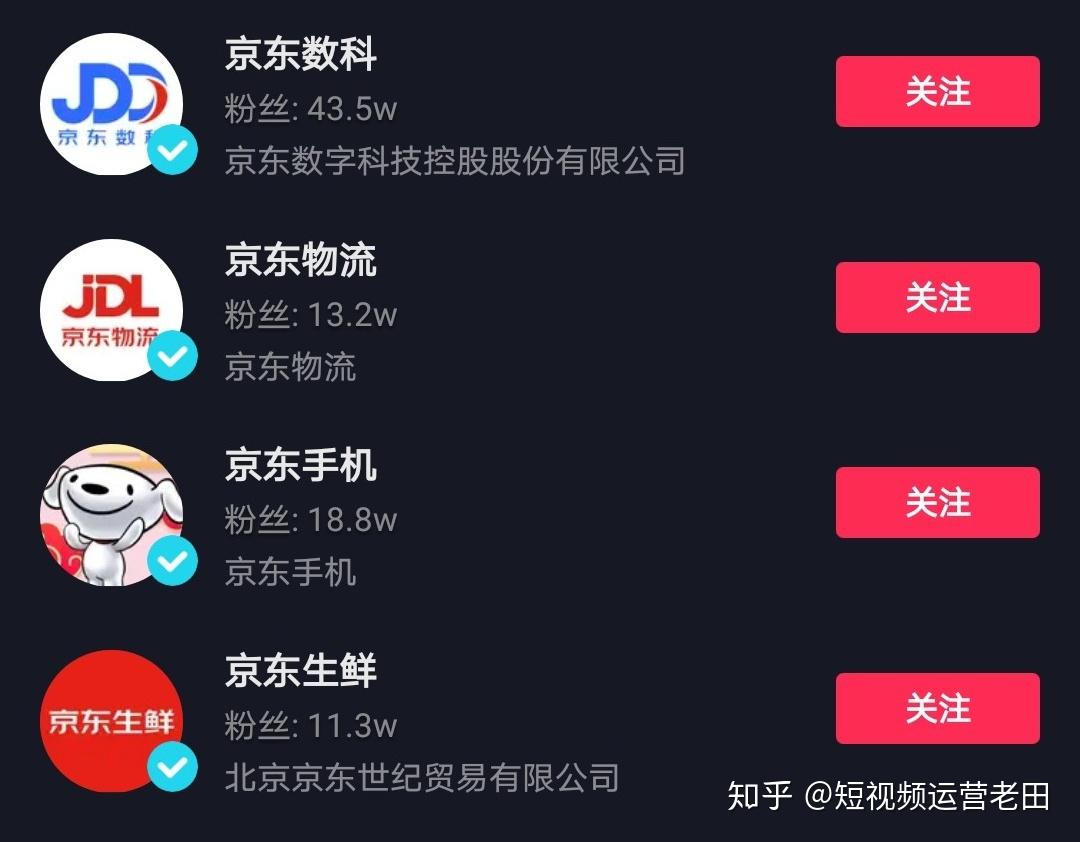Screen dimensions: 1080x842
Task: Follow the 京东生鲜 account
Action: click(937, 708)
